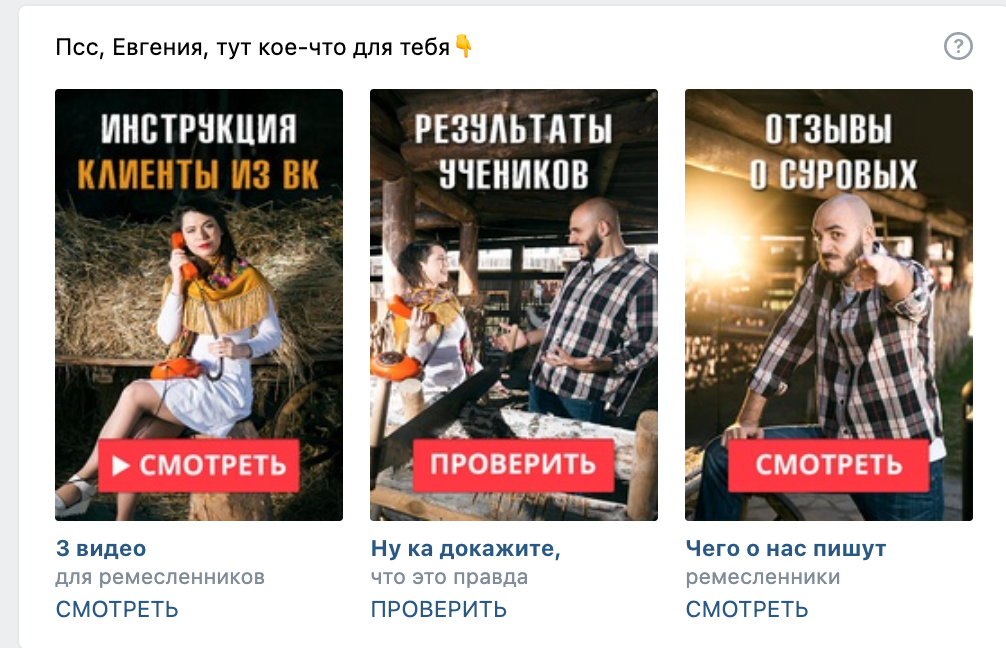Tap the 'Чего о нас пишут' title link
1006x648 pixels.
tap(786, 549)
